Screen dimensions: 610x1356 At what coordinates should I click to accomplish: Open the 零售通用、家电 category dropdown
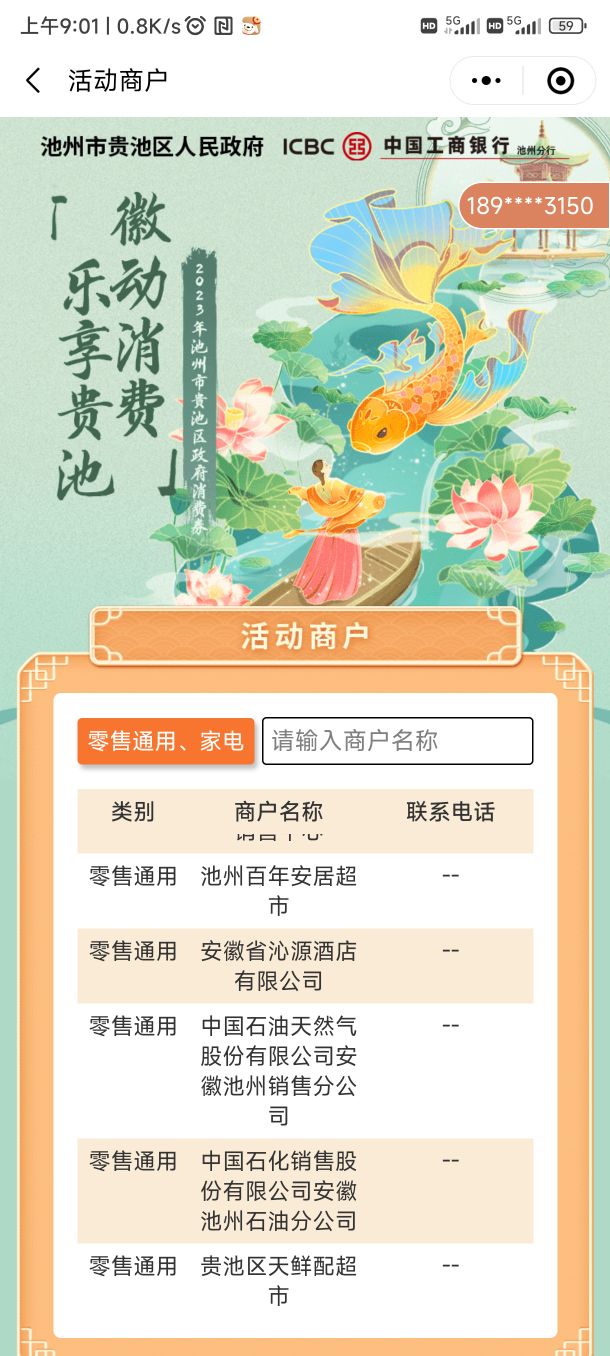166,741
